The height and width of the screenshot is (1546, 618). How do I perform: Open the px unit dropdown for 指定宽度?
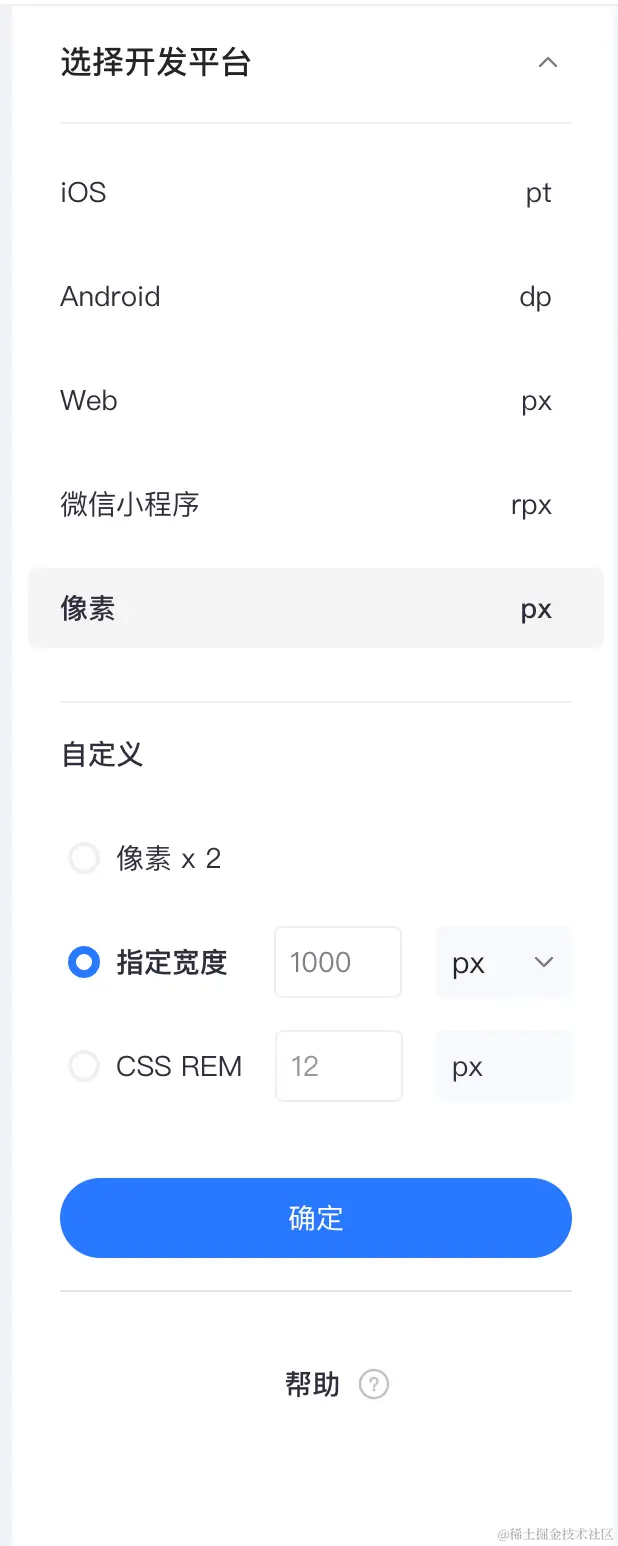(x=504, y=963)
